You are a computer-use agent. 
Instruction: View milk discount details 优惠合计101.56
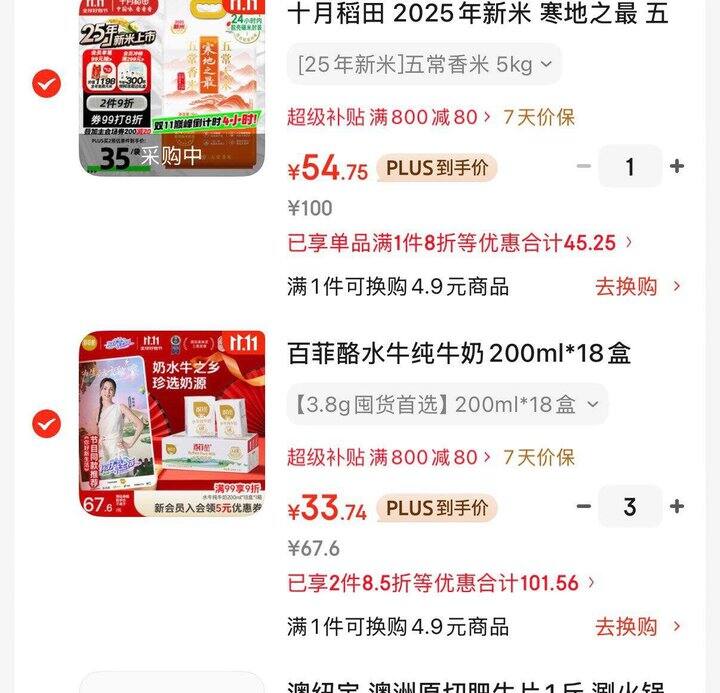pos(440,582)
